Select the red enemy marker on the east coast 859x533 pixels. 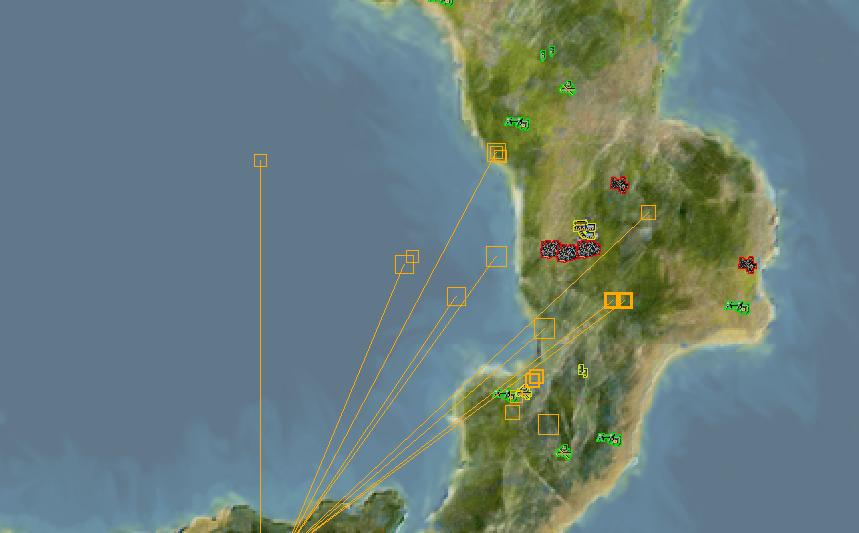747,264
